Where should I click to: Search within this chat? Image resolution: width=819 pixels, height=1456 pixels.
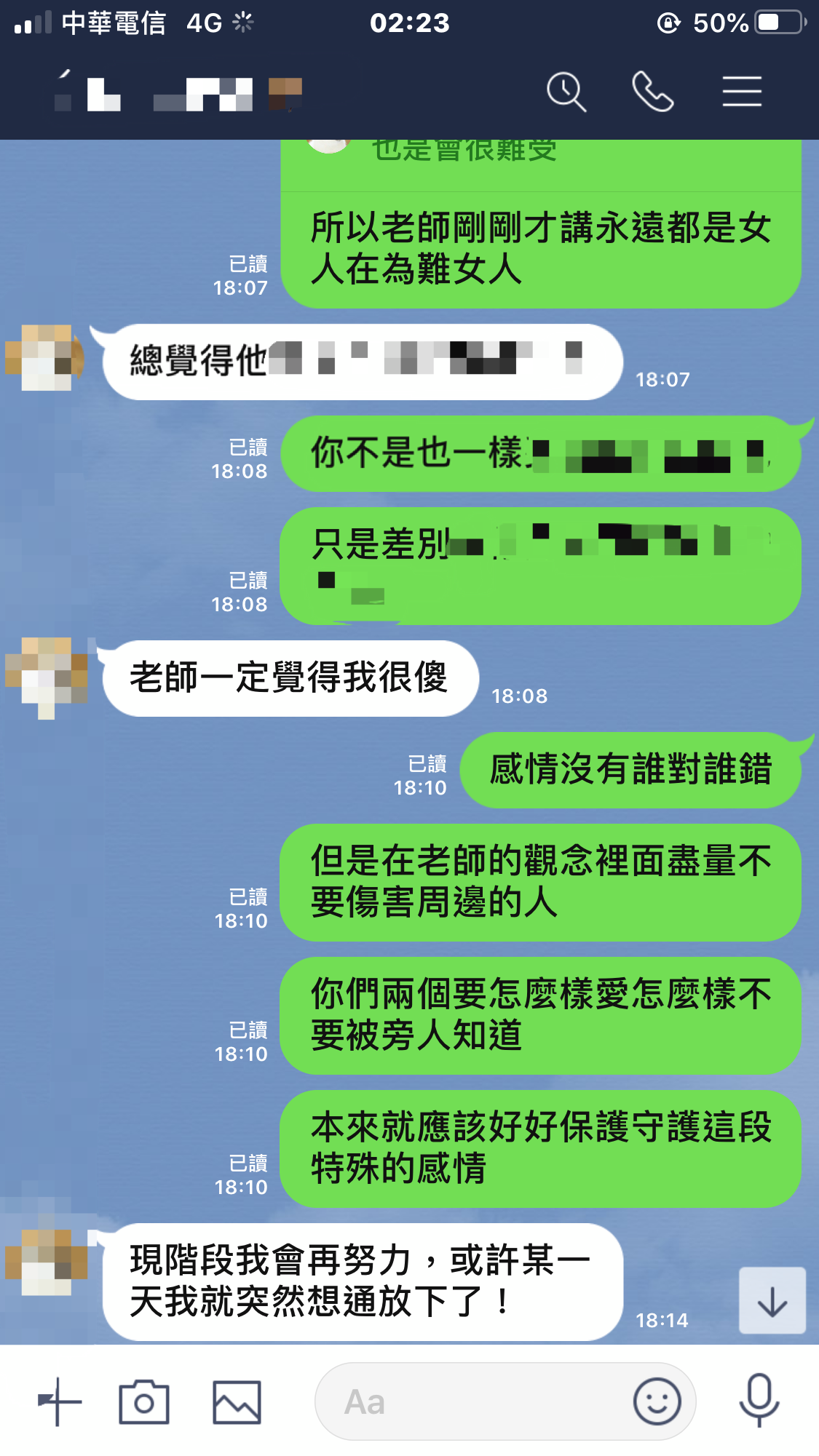click(566, 92)
